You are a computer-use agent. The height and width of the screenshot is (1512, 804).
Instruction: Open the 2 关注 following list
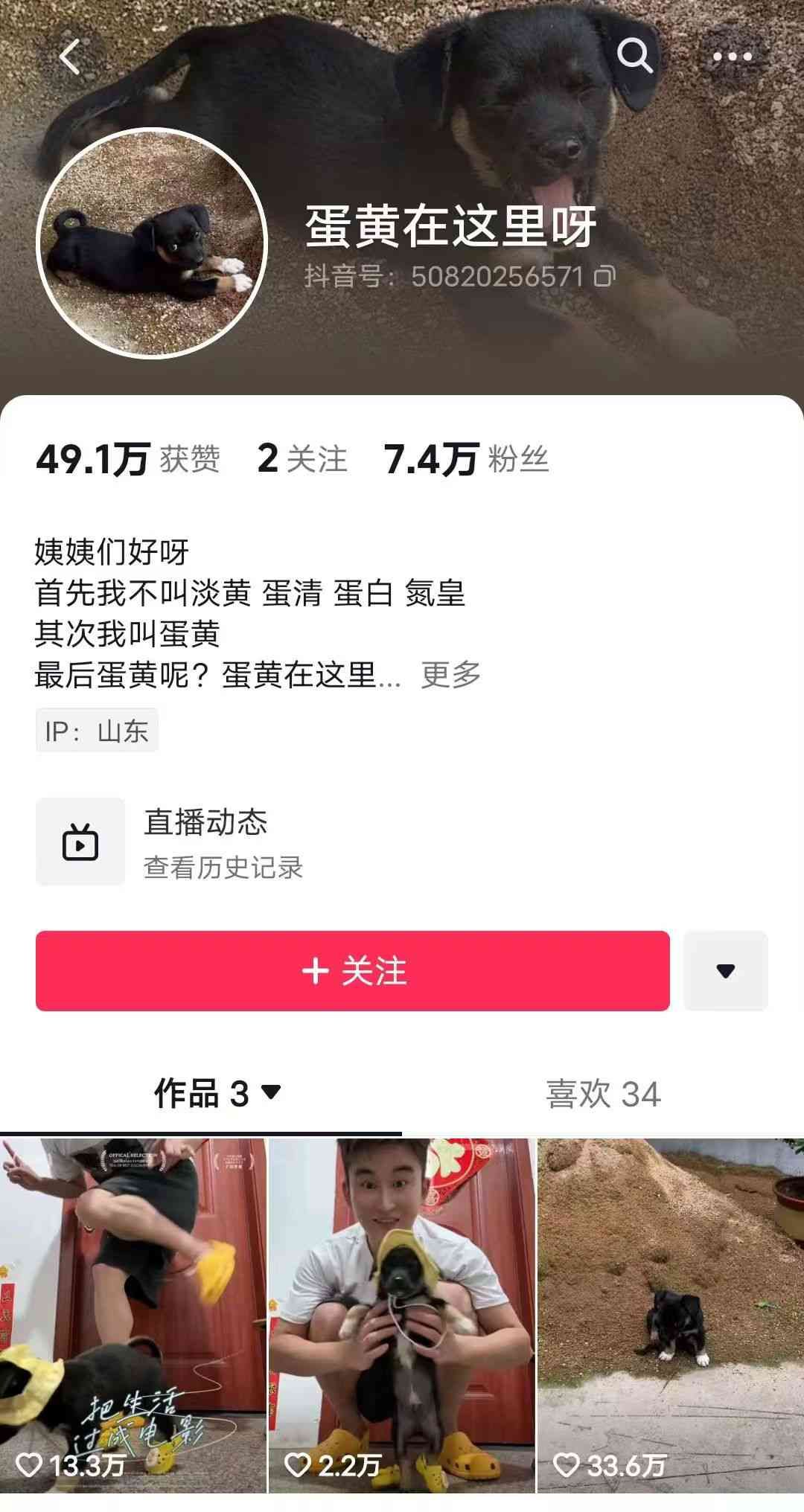point(302,459)
